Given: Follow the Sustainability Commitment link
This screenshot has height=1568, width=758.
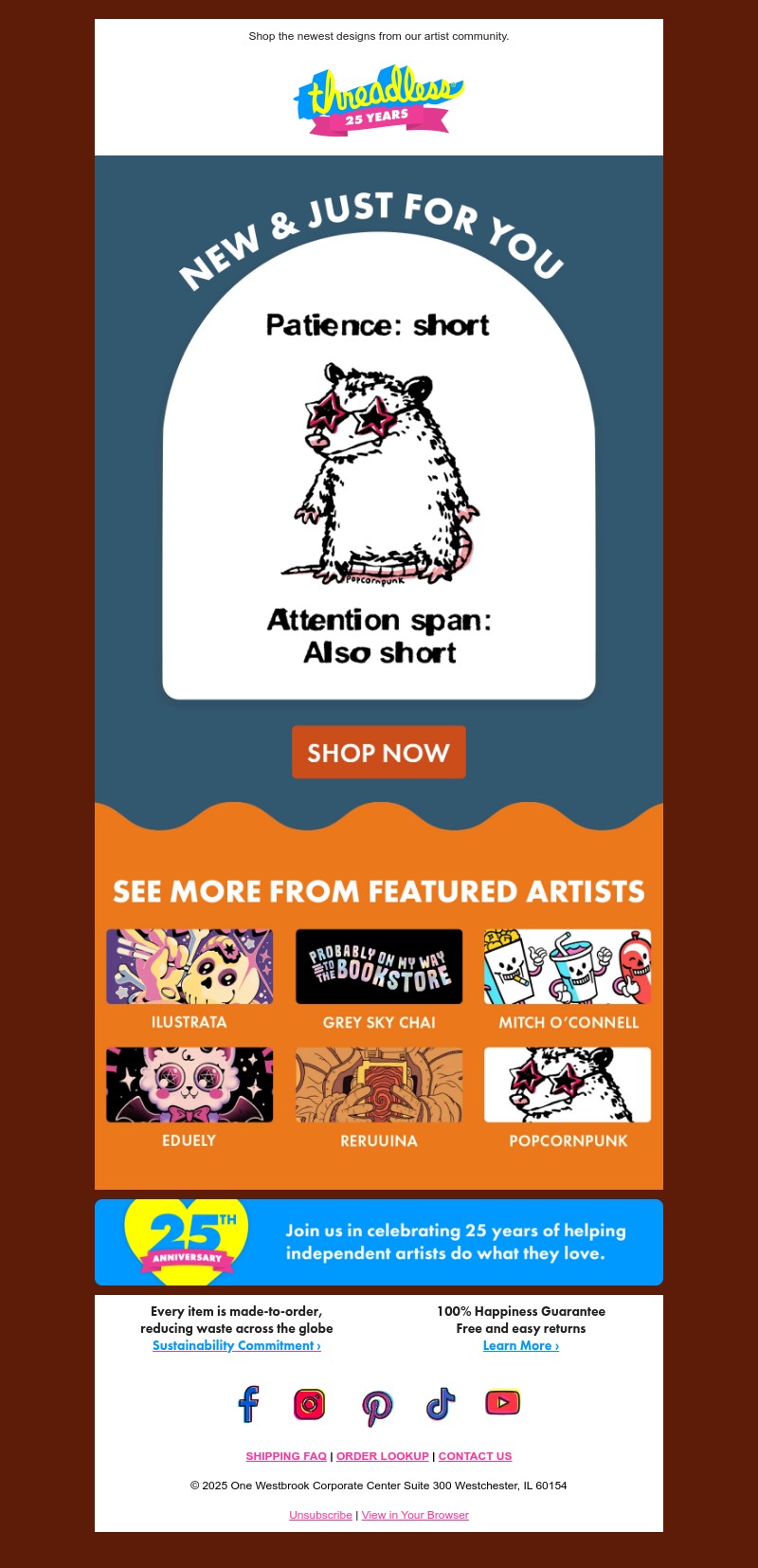Looking at the screenshot, I should pos(237,1345).
